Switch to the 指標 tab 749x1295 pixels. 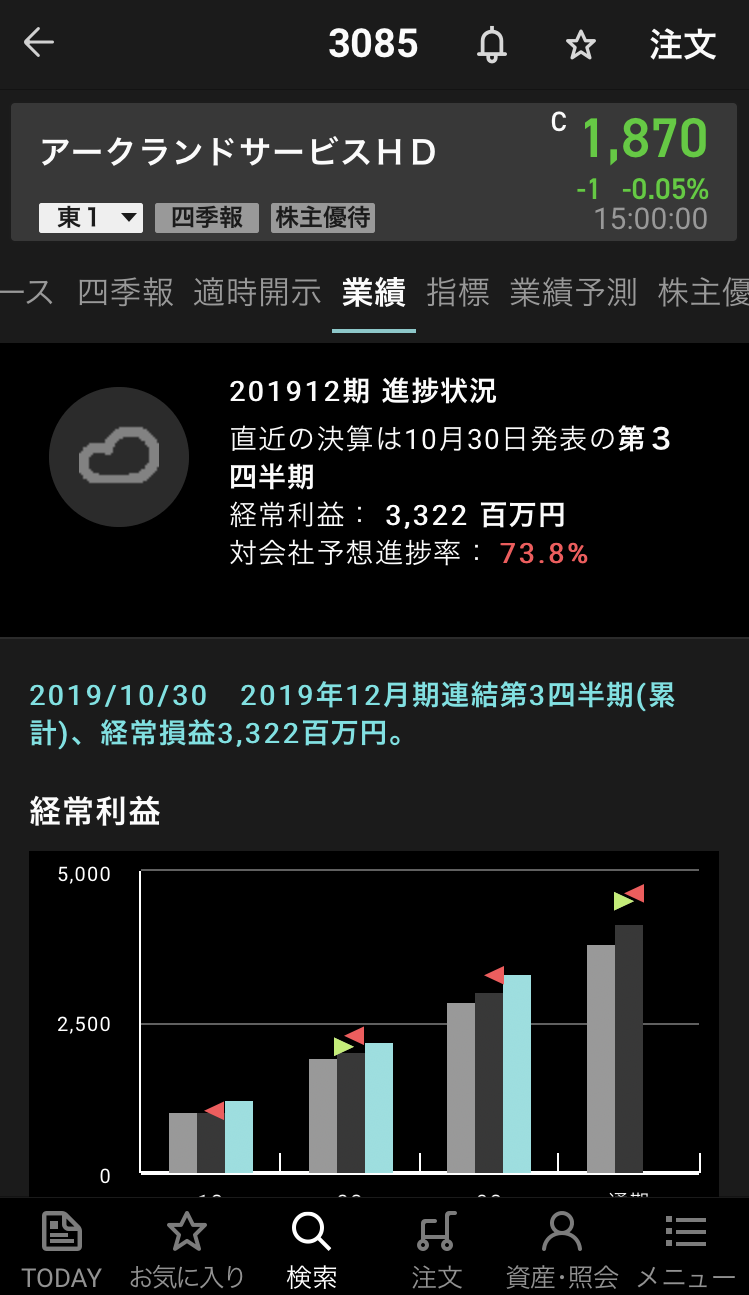pyautogui.click(x=457, y=292)
